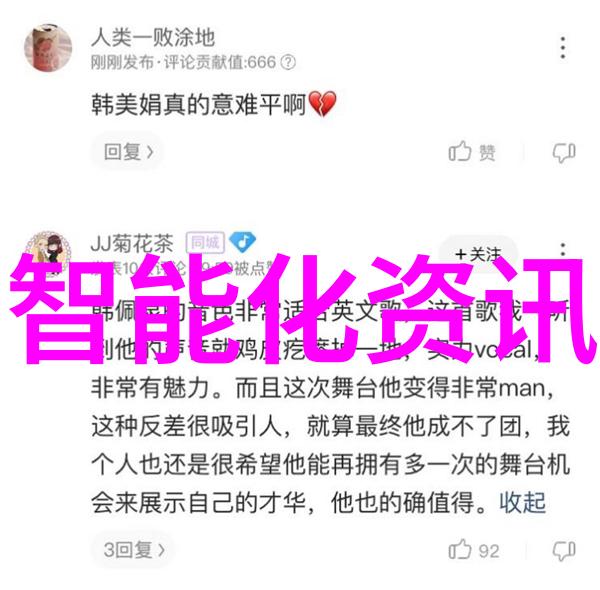
Task: Like the comment about 韩美娟
Action: (x=472, y=152)
